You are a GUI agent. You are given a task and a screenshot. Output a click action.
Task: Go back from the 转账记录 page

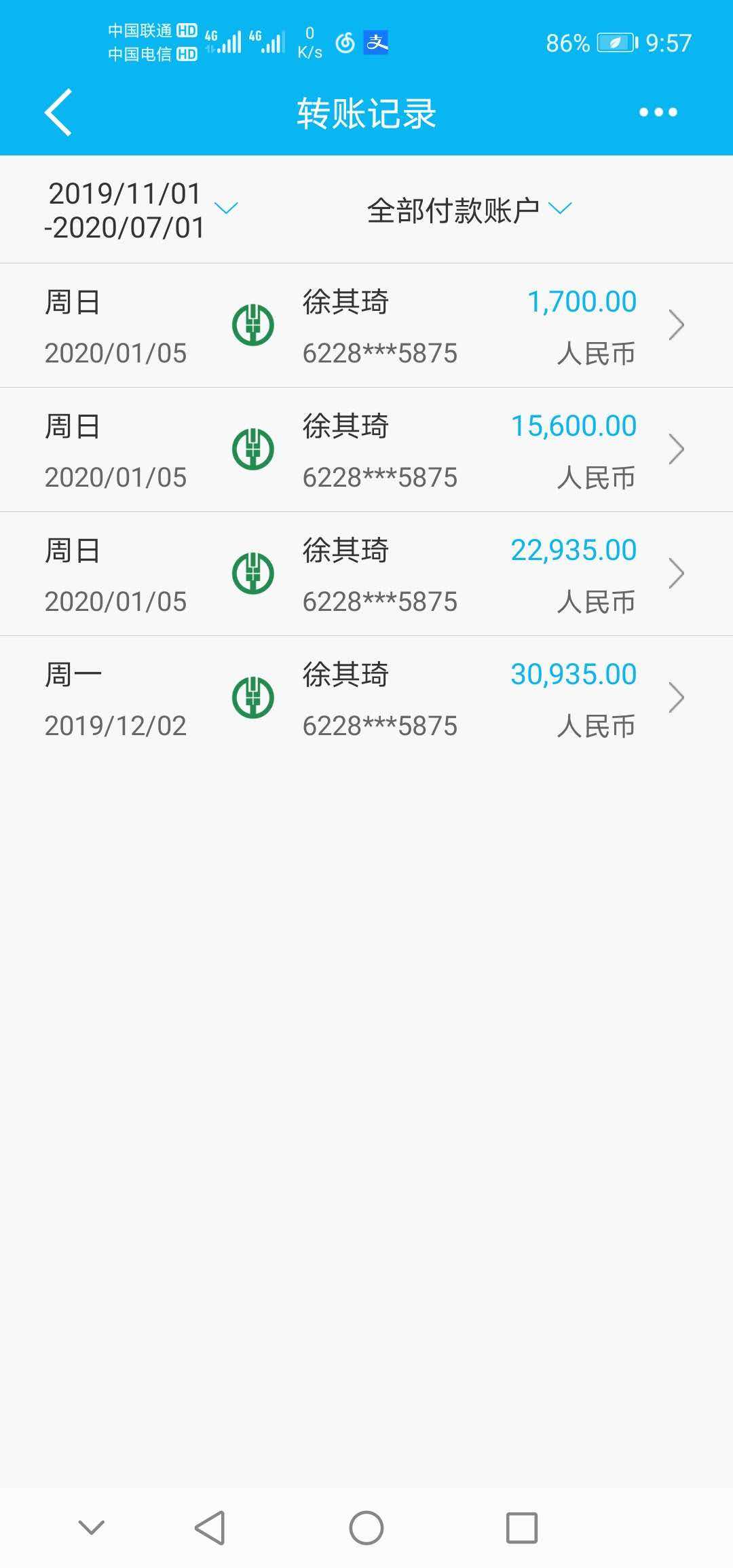[x=59, y=113]
